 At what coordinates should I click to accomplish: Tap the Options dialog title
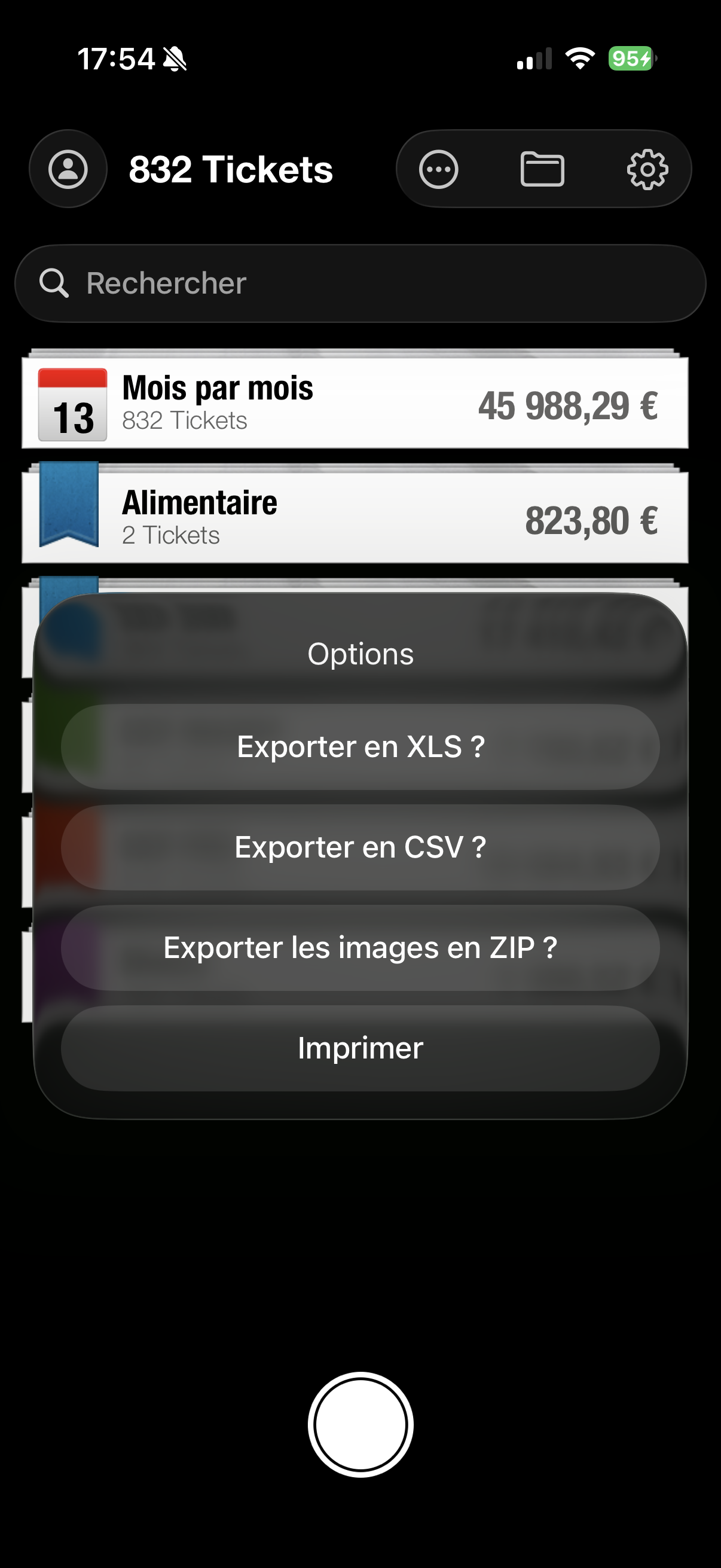(360, 654)
